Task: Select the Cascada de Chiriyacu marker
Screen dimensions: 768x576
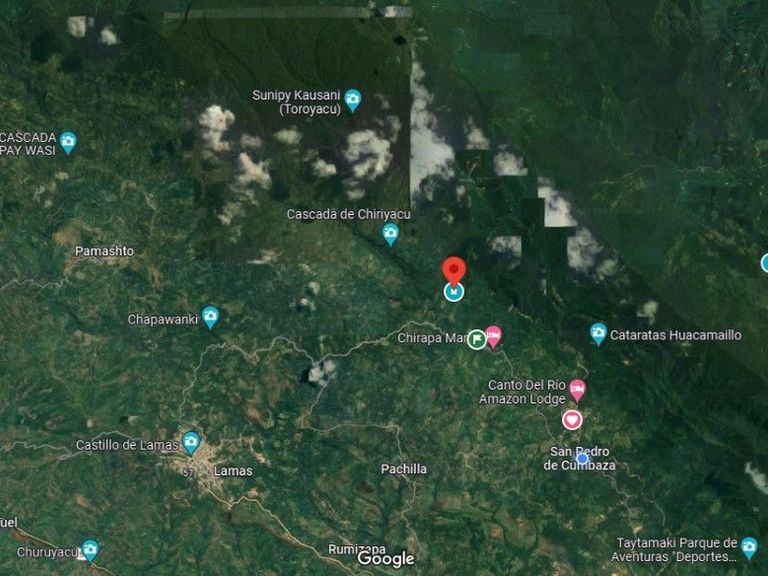Action: (x=390, y=234)
